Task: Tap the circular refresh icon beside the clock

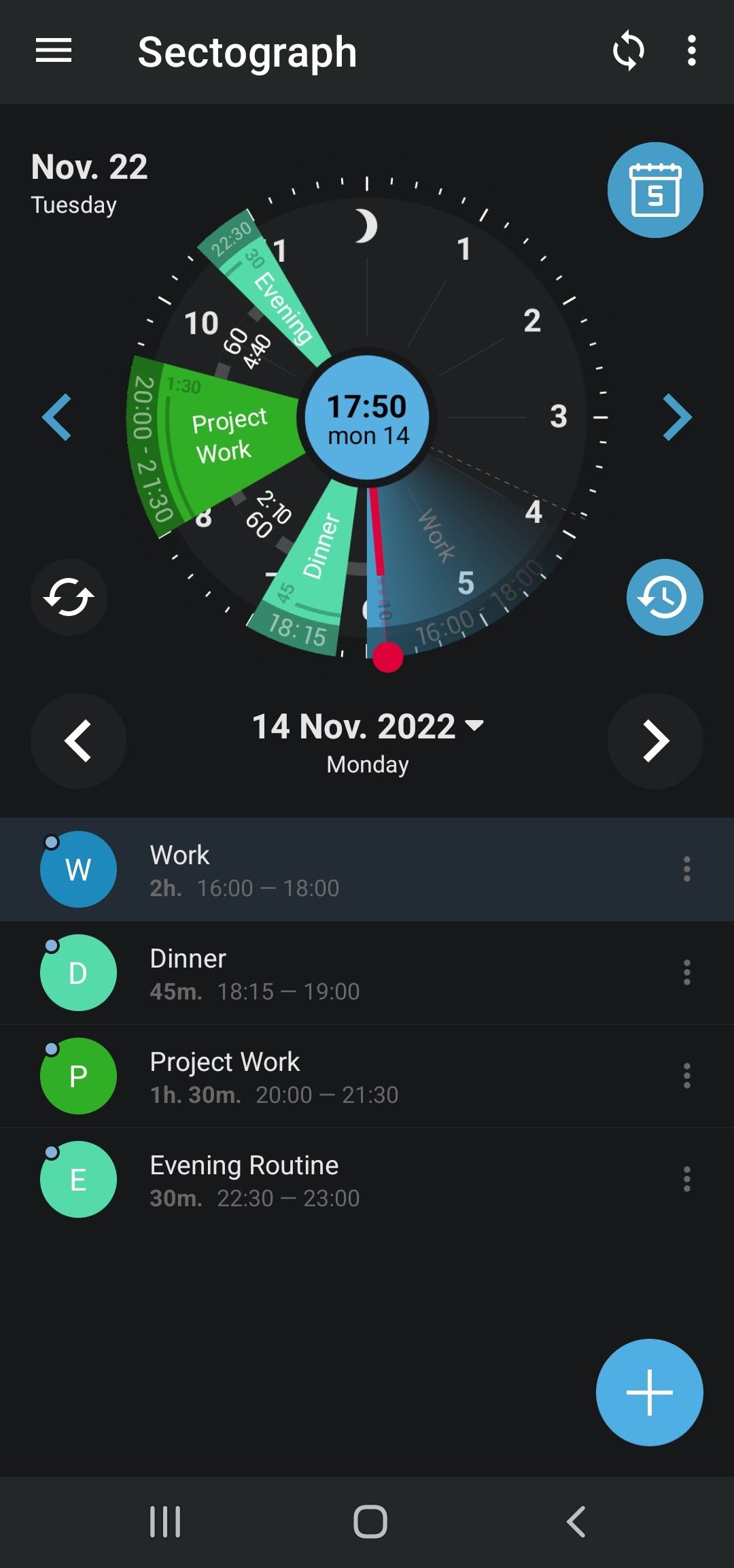Action: 68,597
